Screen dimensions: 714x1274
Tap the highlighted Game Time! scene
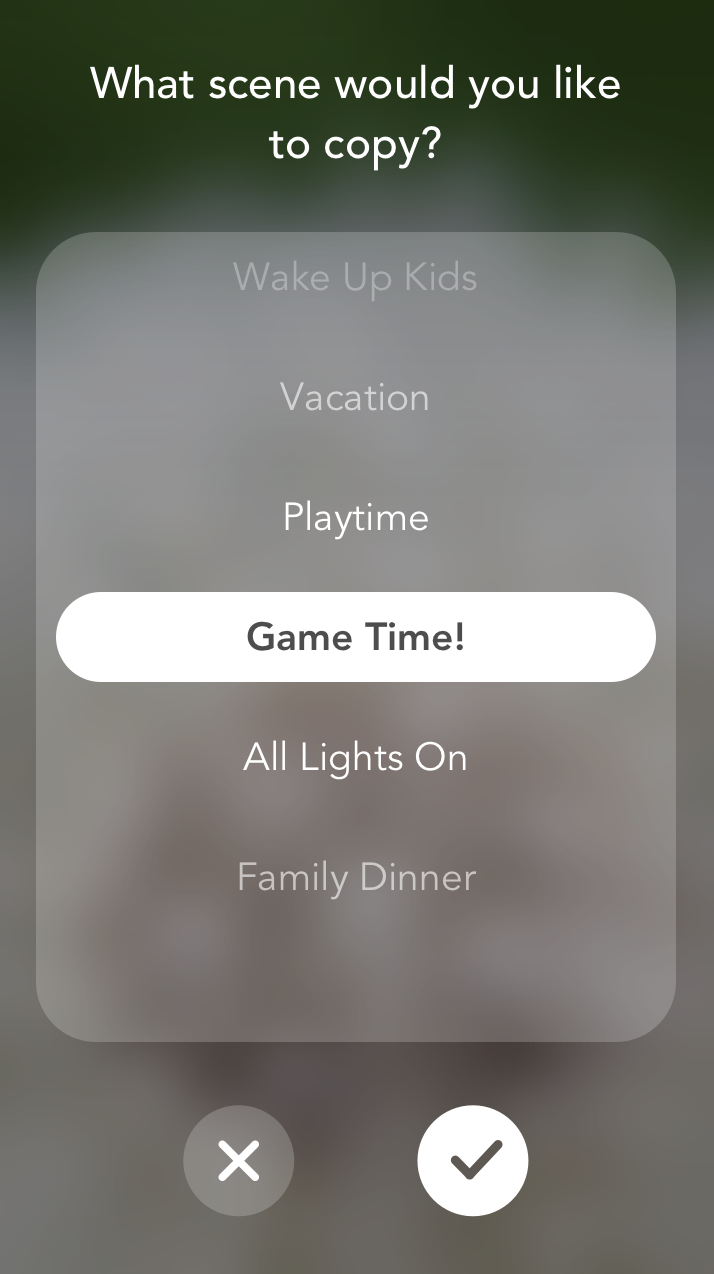(x=356, y=637)
